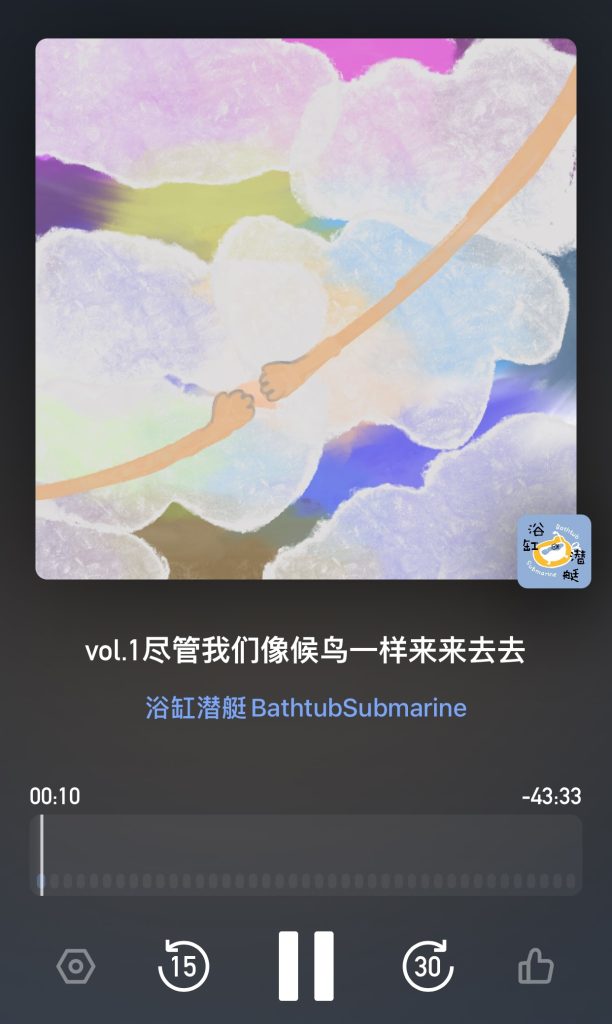Open the hexagon playback settings icon
This screenshot has width=612, height=1024.
coord(76,966)
